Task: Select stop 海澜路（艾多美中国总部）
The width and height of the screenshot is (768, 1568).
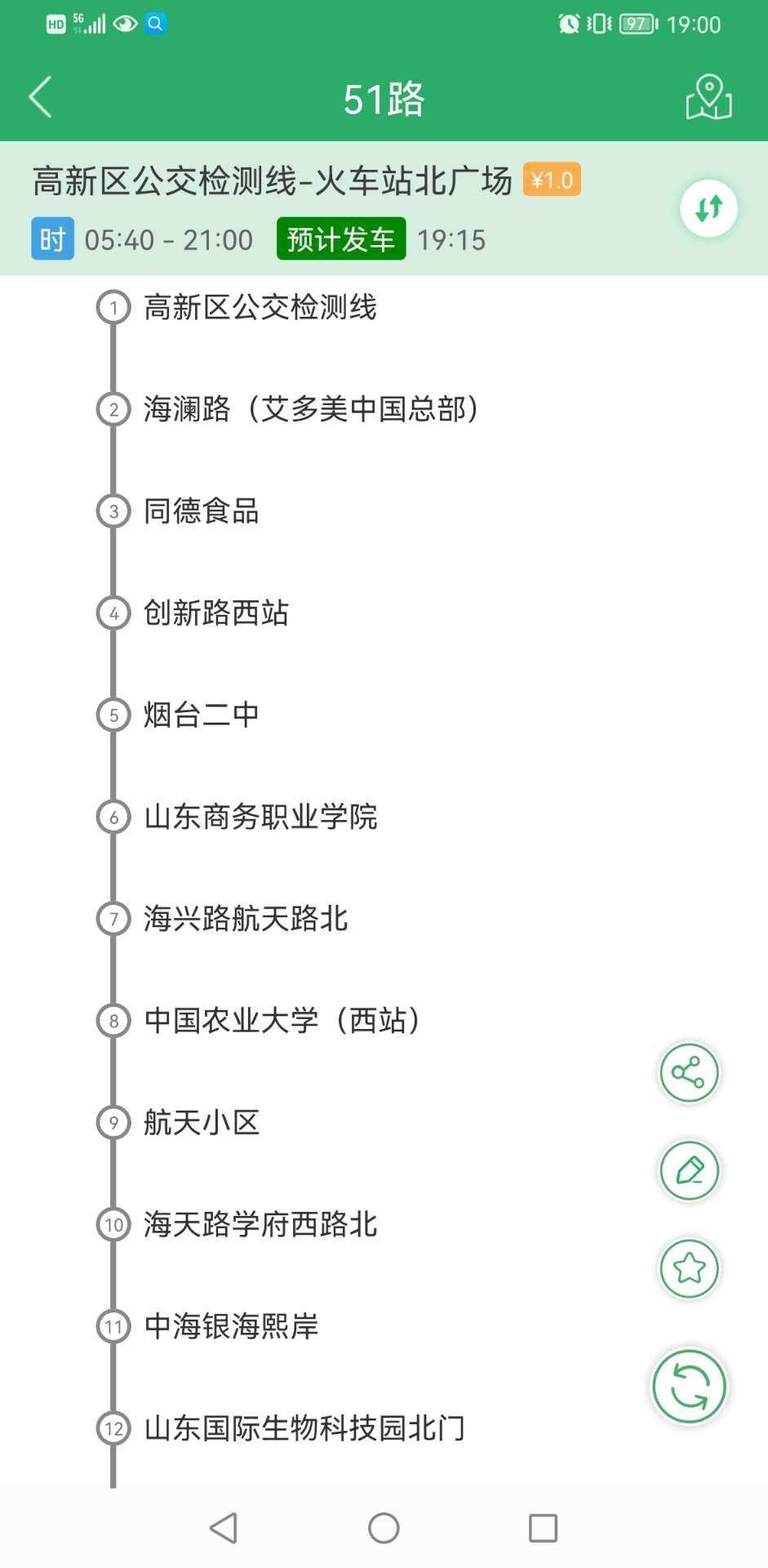Action: click(x=310, y=409)
